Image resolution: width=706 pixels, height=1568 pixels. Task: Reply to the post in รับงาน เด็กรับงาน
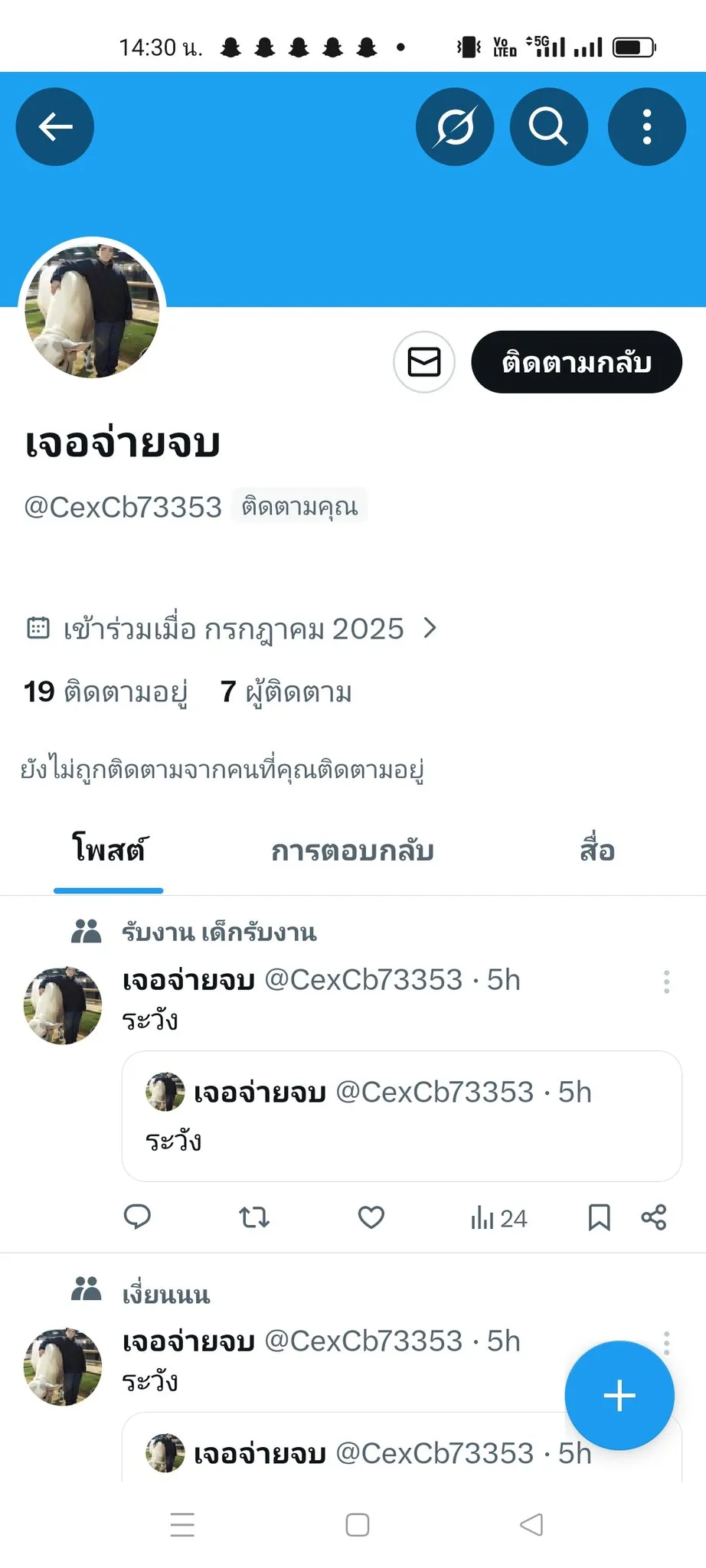[138, 1217]
